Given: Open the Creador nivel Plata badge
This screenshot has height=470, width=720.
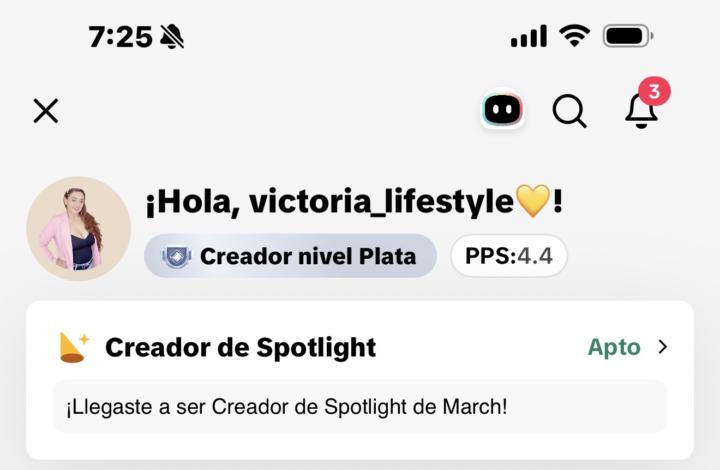Looking at the screenshot, I should (290, 256).
